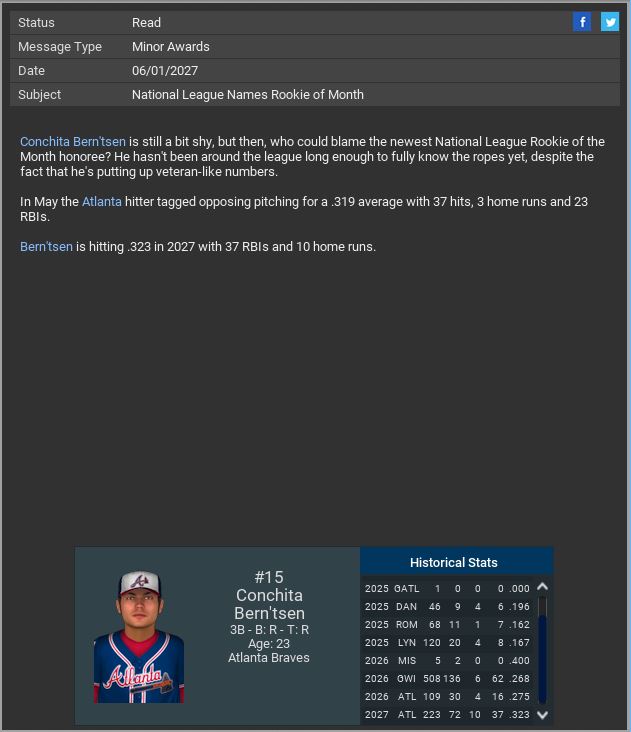631x732 pixels.
Task: Open Conchita Bern'tsen's player portrait card
Action: [139, 637]
